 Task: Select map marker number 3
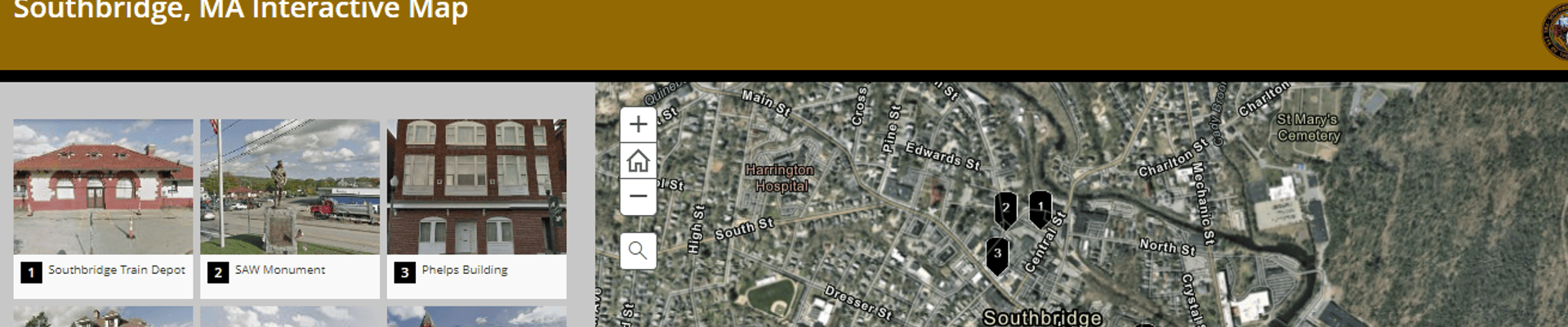[x=997, y=255]
